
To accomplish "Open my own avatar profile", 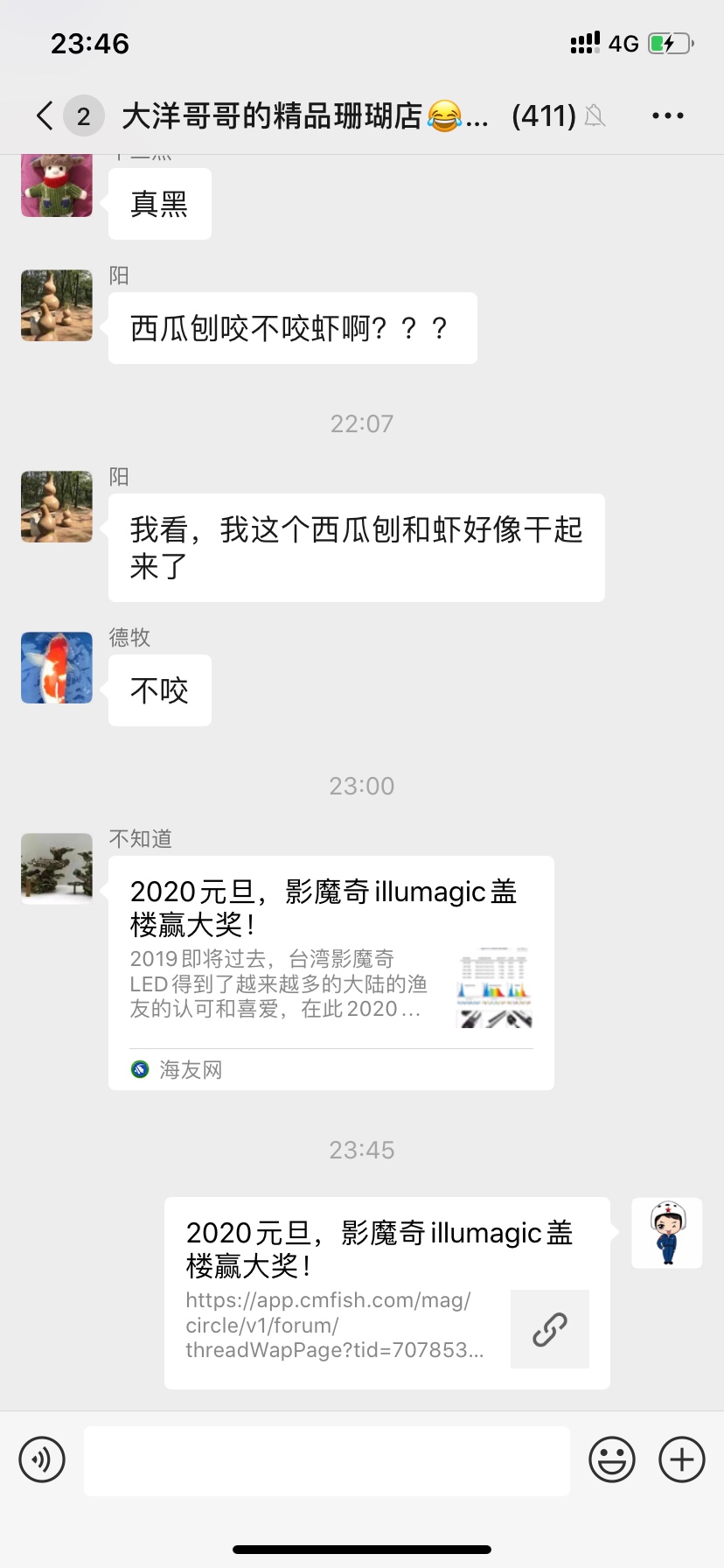I will tap(666, 1233).
